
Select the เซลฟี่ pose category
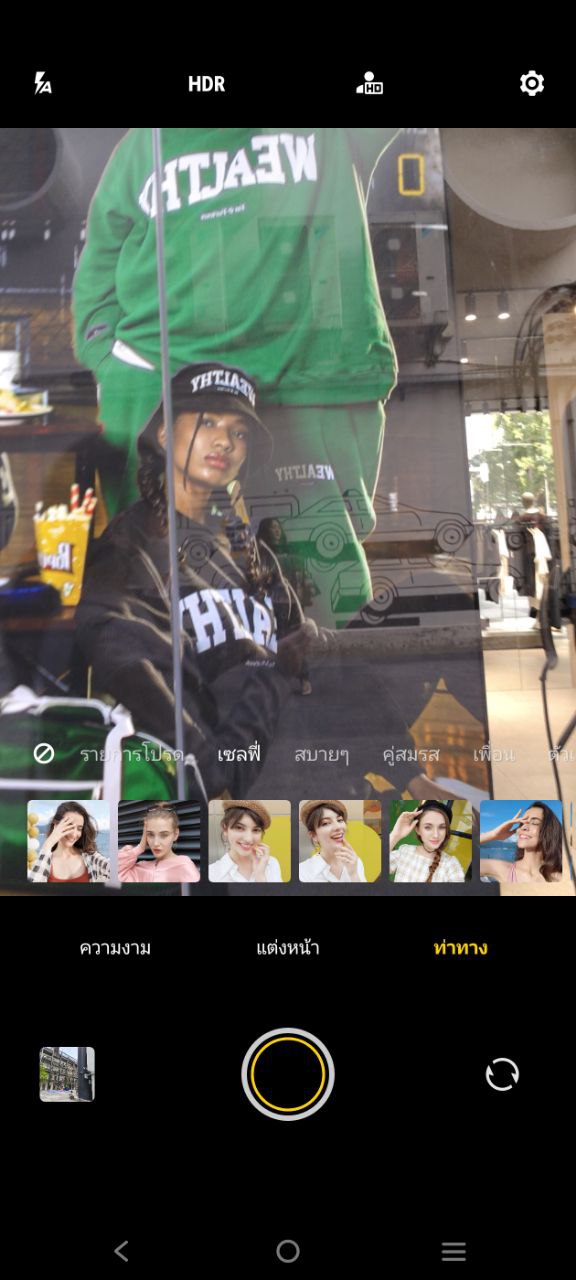(239, 754)
